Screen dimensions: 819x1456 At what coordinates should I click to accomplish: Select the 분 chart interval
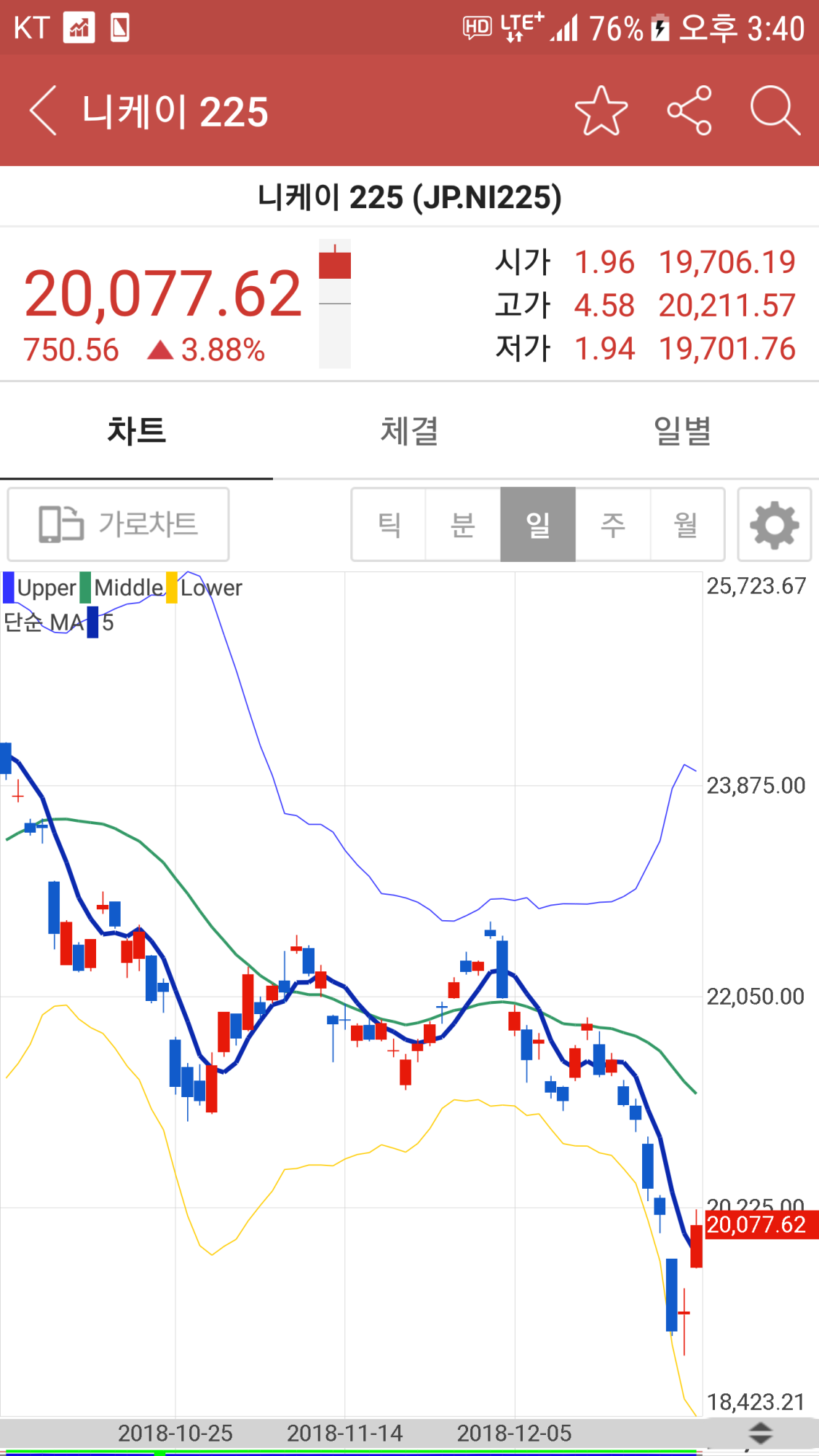coord(463,524)
